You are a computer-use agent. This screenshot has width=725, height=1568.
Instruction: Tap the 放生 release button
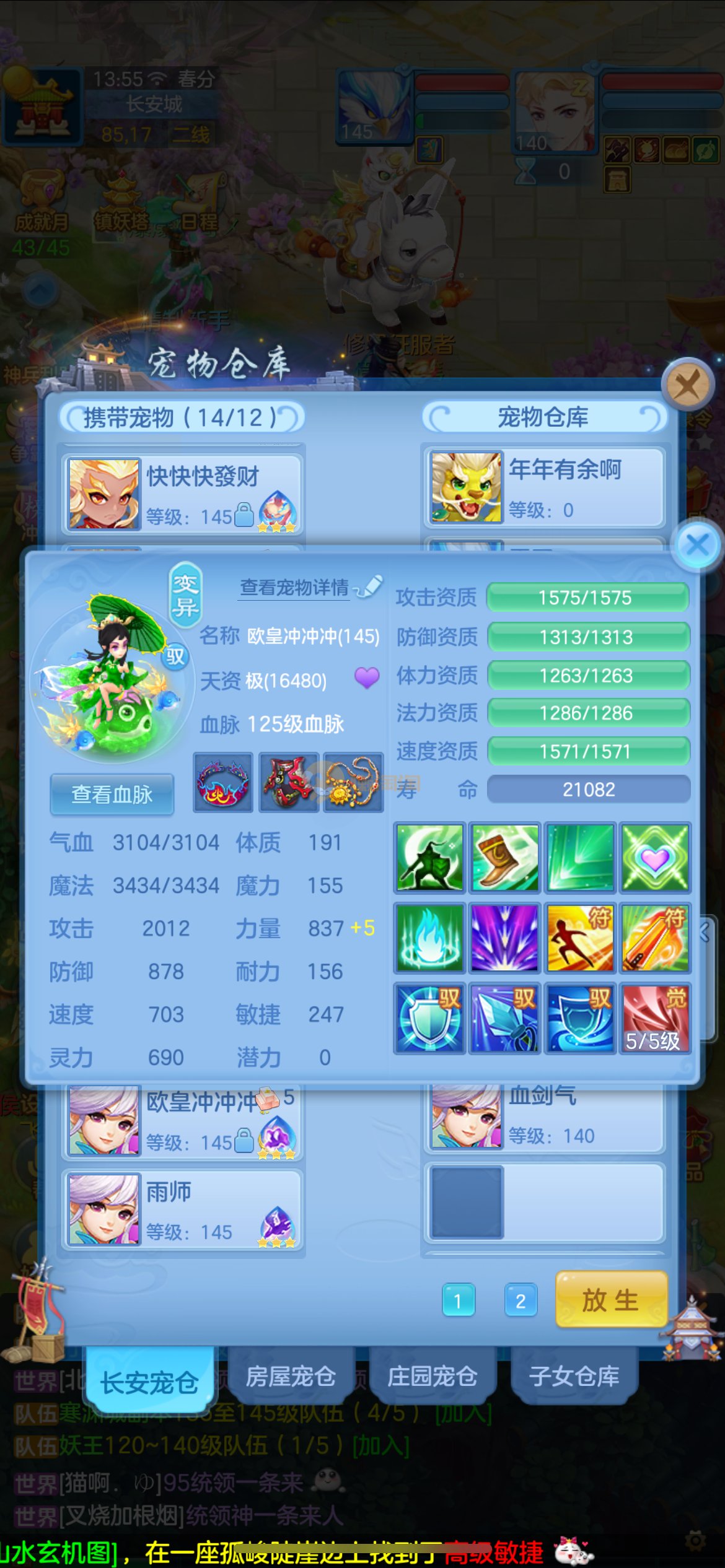[x=611, y=1300]
